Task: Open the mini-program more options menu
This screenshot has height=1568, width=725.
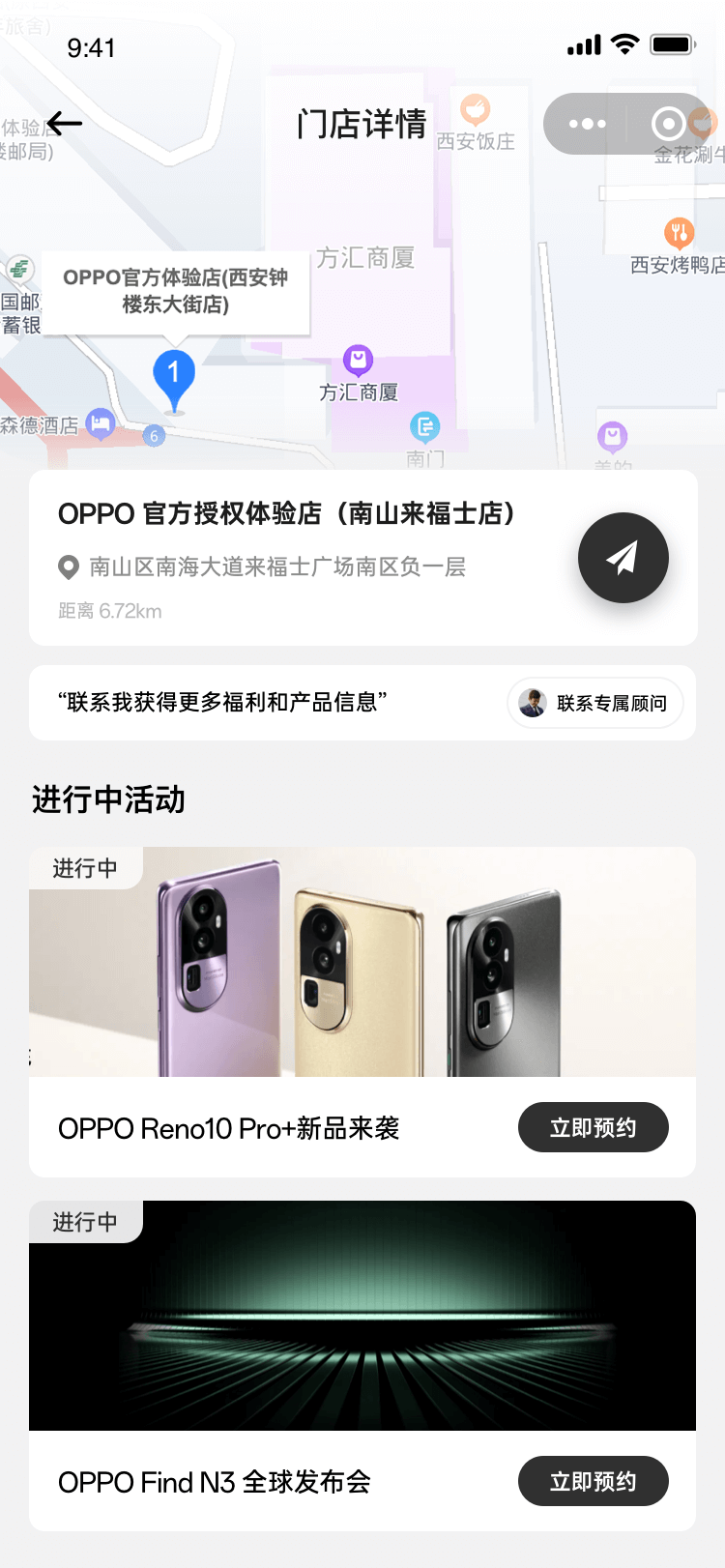Action: 588,124
